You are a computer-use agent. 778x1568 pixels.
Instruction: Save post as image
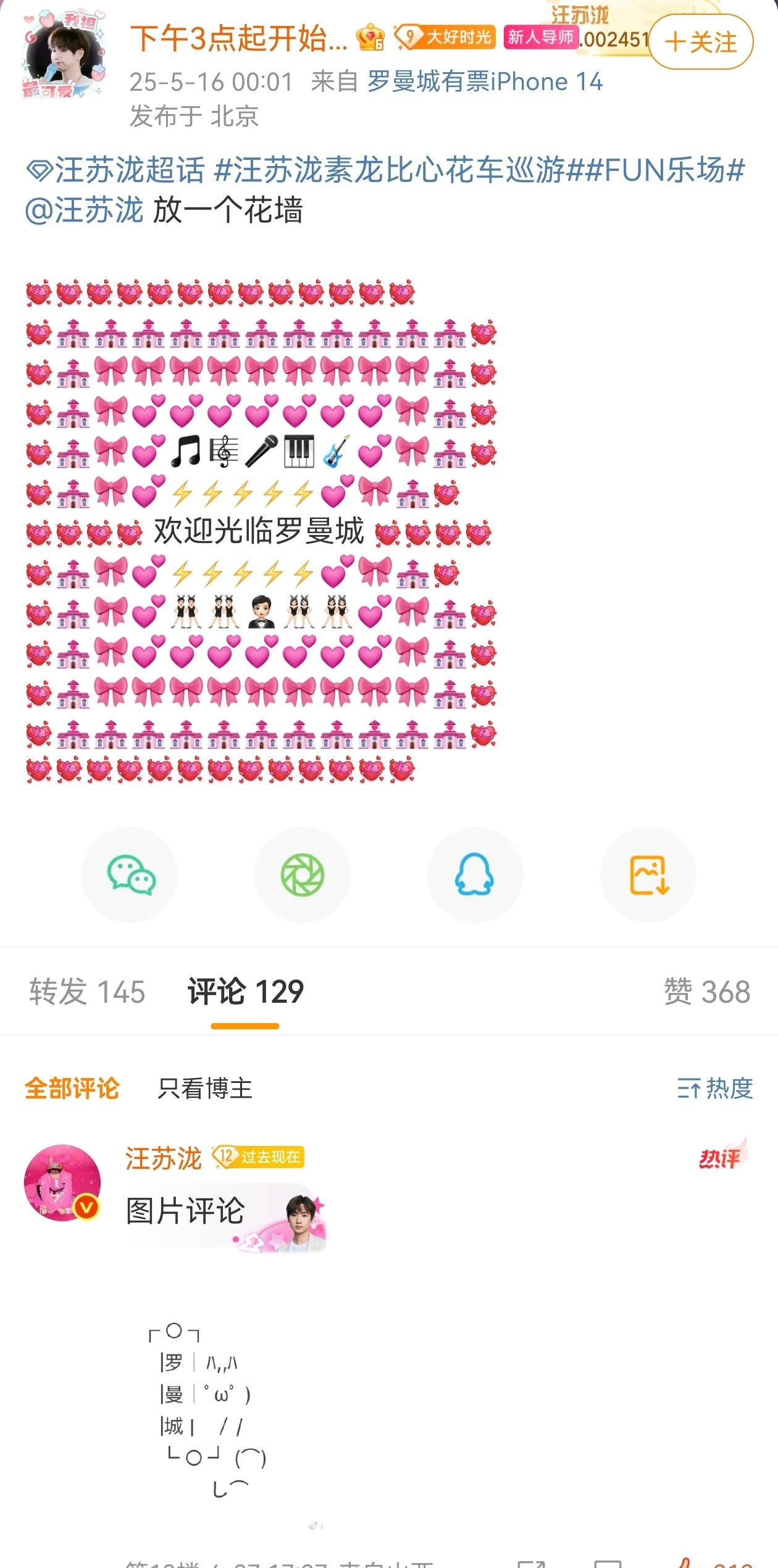pos(648,875)
